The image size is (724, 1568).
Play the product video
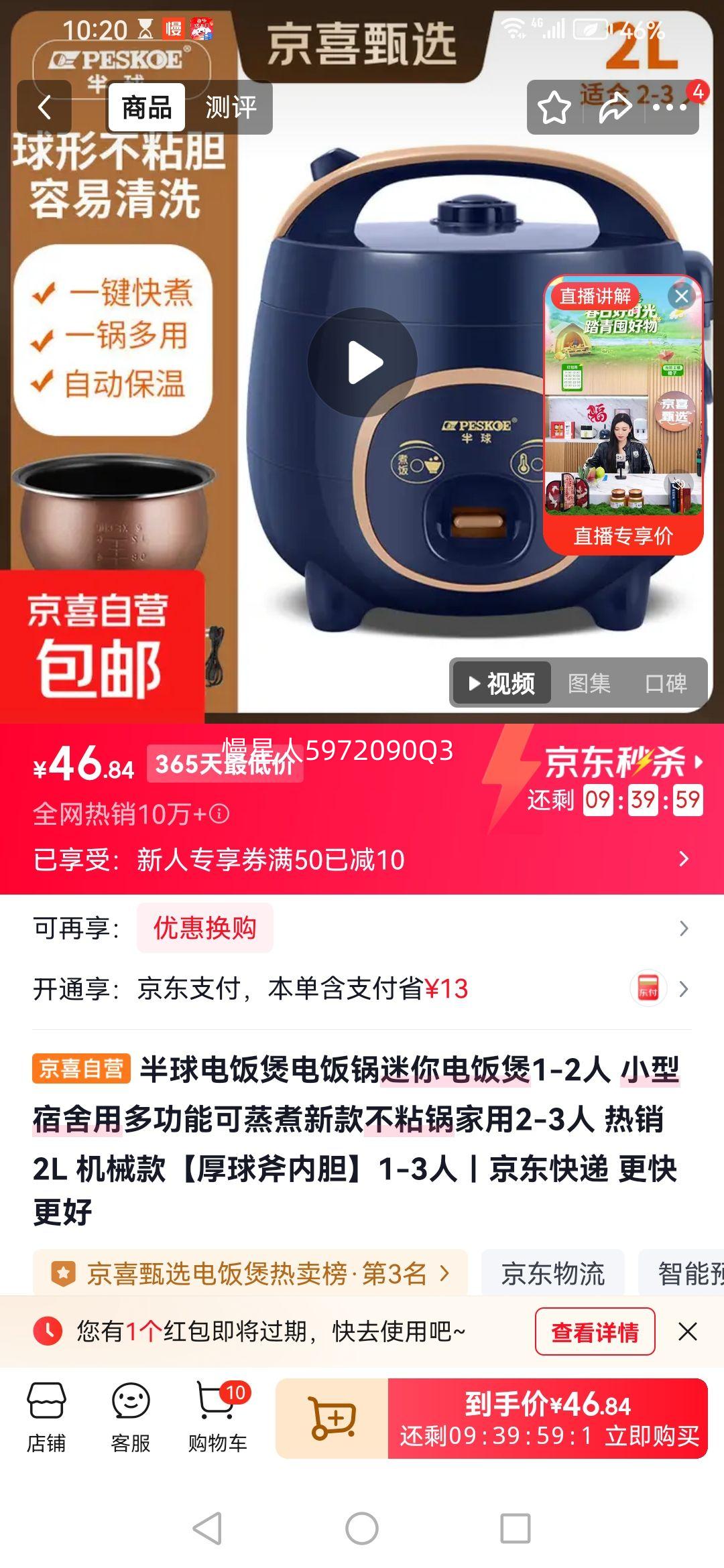(x=365, y=362)
